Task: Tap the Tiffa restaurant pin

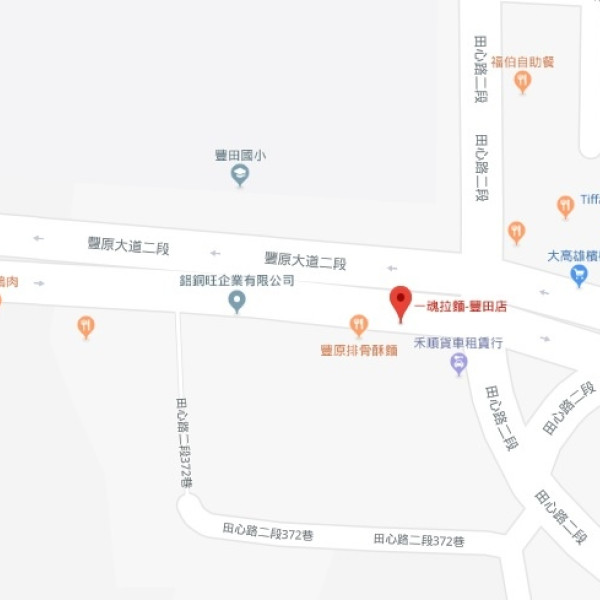Action: click(x=566, y=207)
